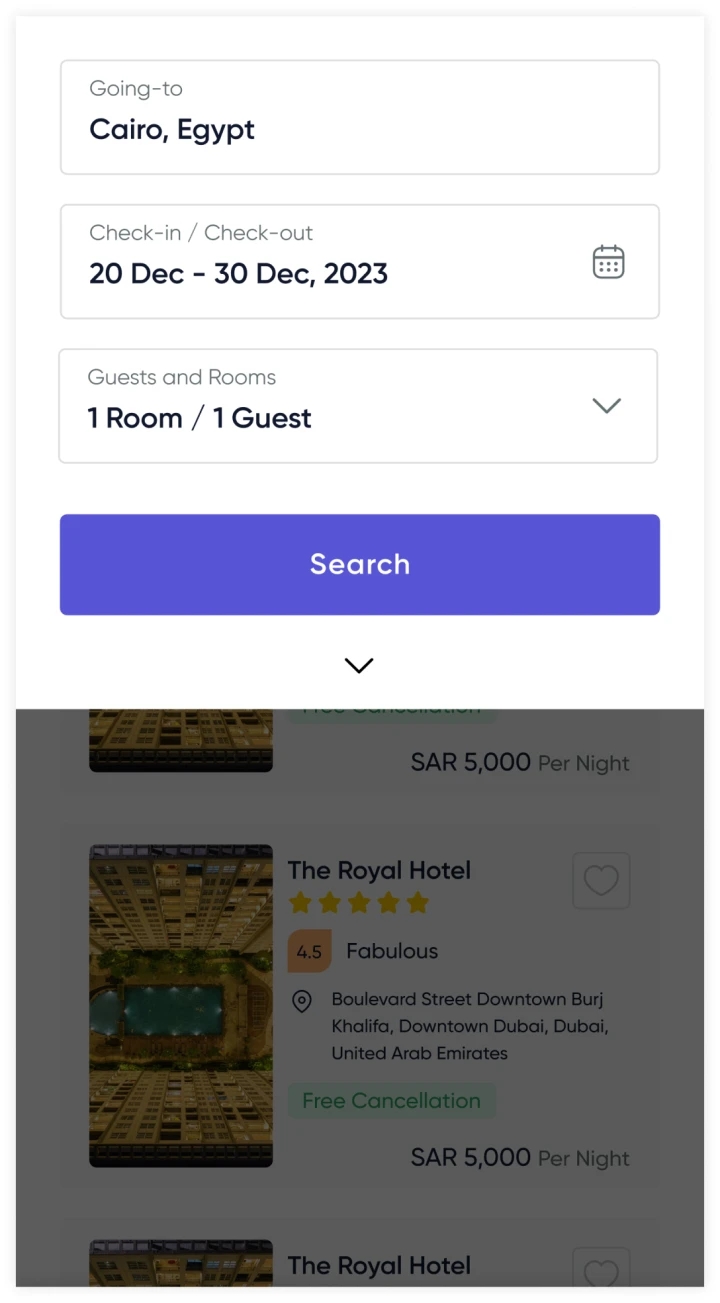
Task: Collapse the search panel using chevron below Search
Action: [359, 666]
